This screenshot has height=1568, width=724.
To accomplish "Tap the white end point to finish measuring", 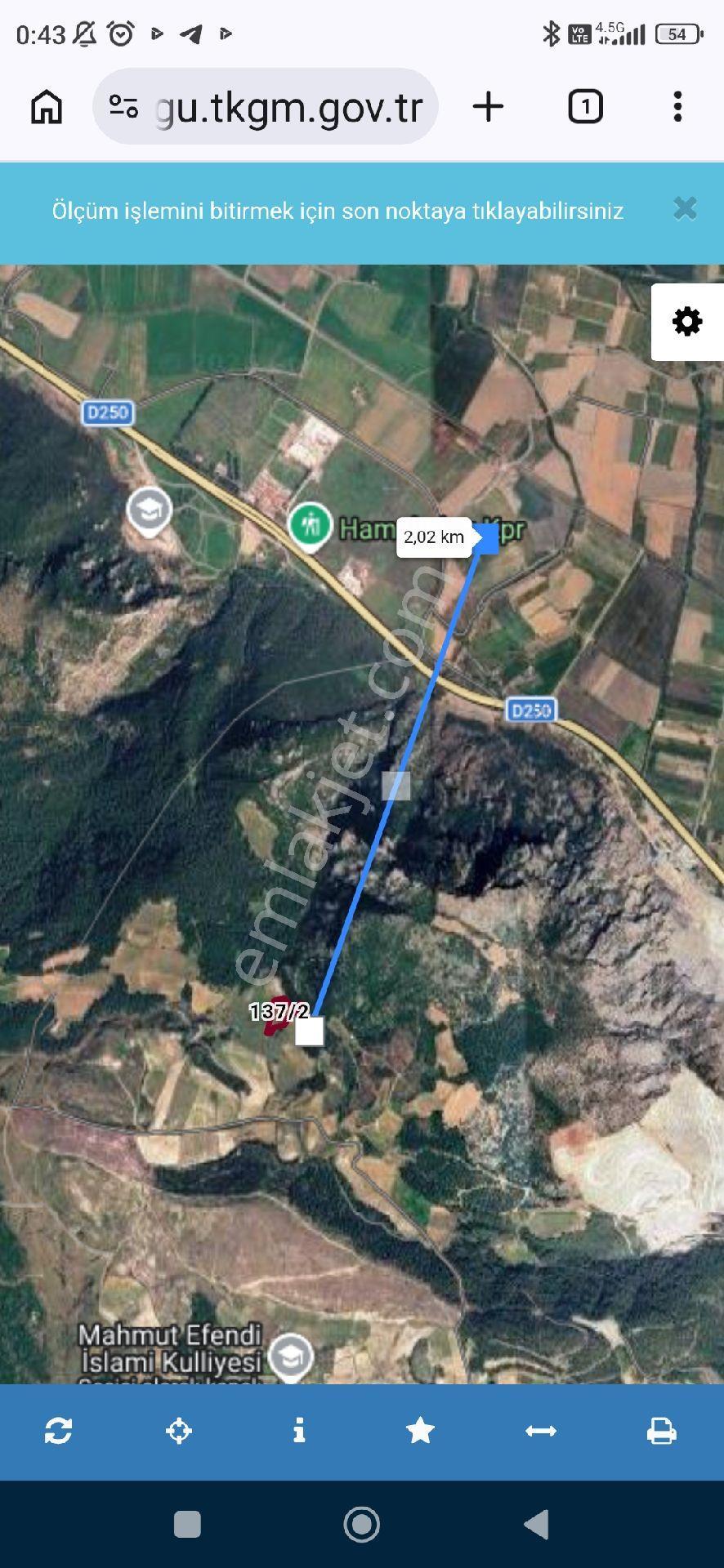I will pyautogui.click(x=309, y=1031).
